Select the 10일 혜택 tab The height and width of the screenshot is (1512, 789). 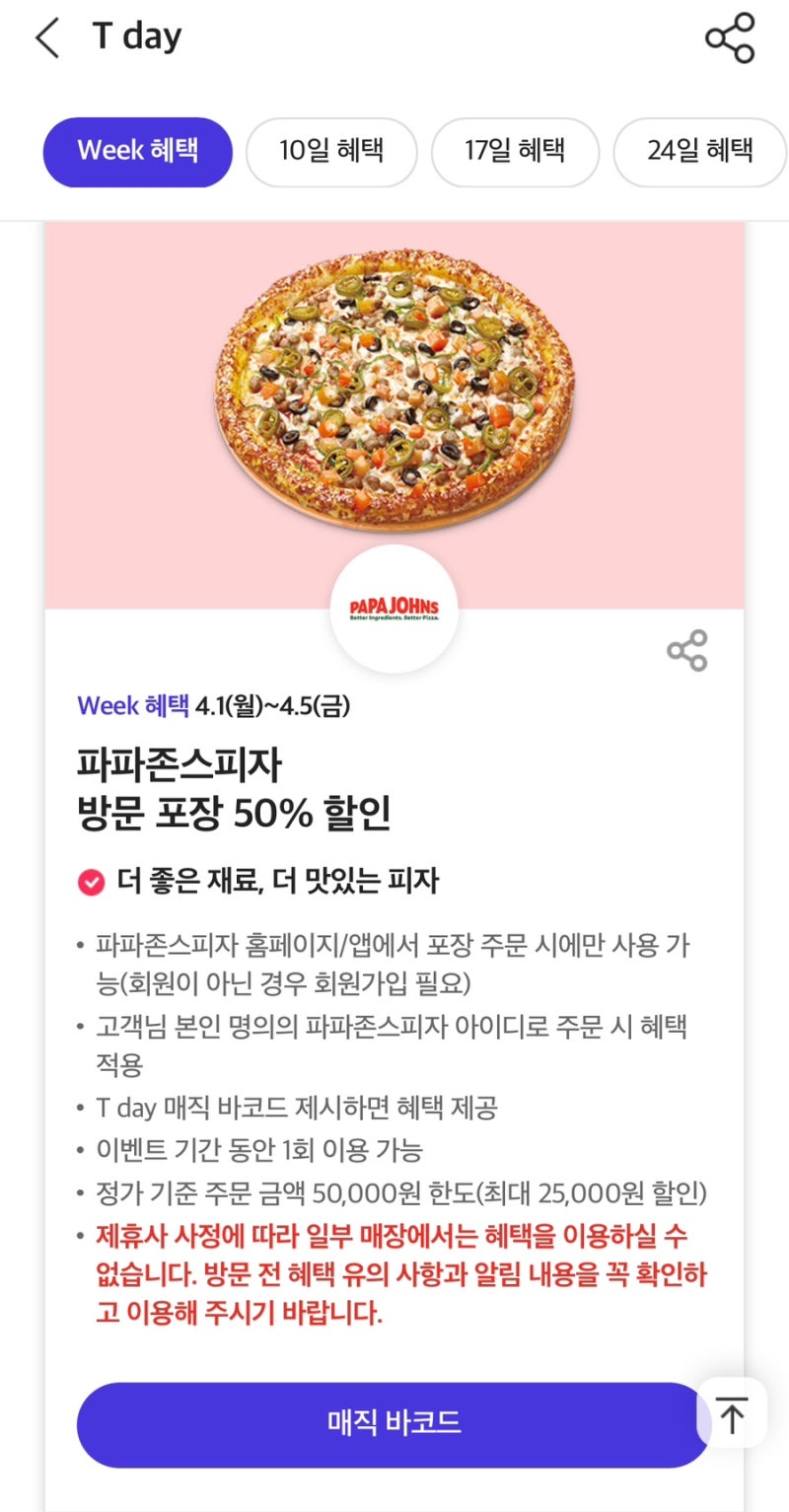tap(330, 152)
